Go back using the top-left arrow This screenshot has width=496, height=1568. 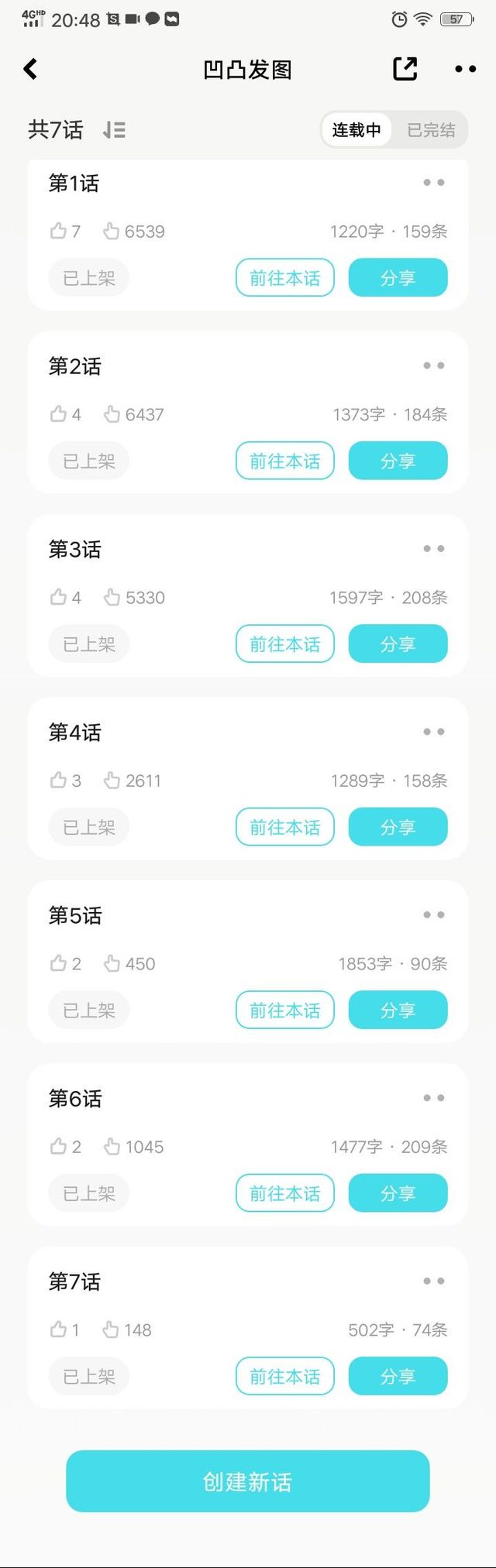pyautogui.click(x=31, y=69)
